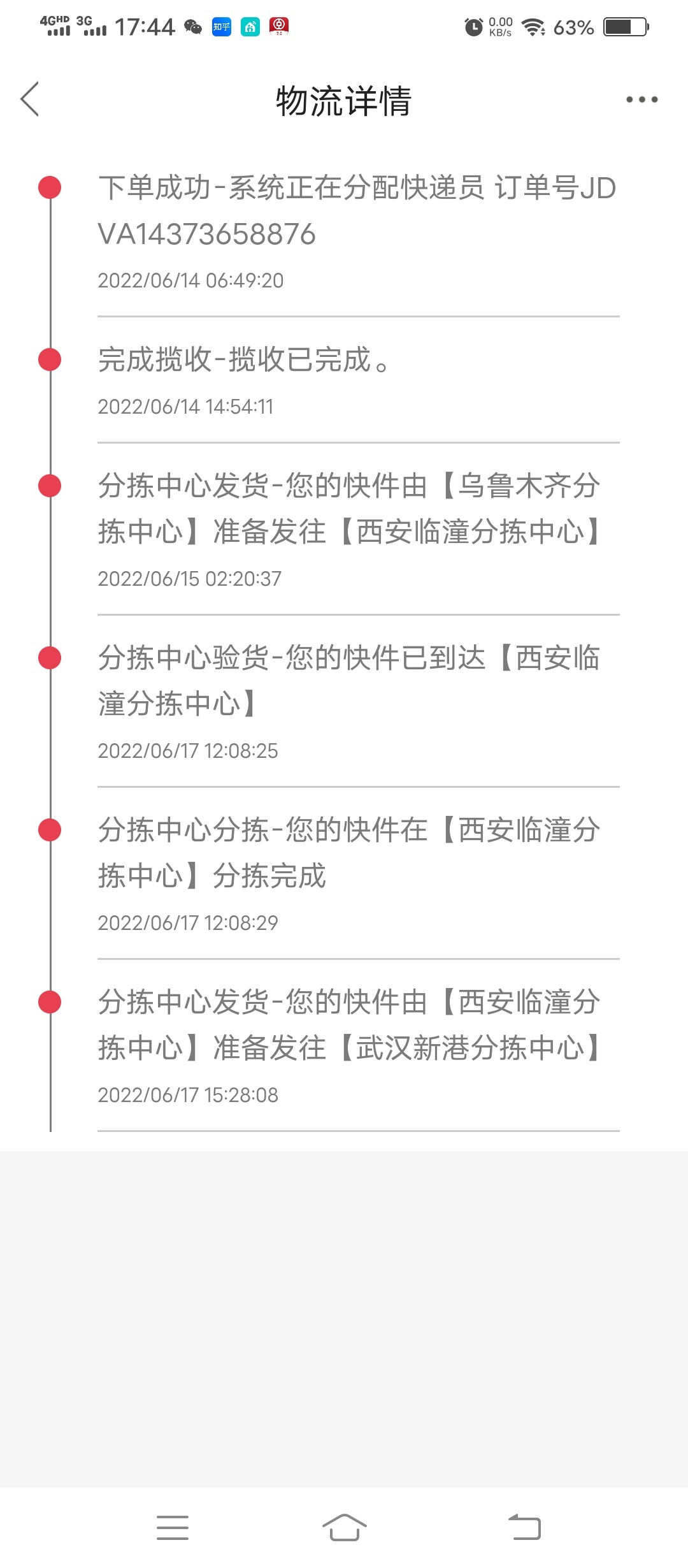Viewport: 688px width, 1568px height.
Task: Tap the system back button
Action: 524,1527
